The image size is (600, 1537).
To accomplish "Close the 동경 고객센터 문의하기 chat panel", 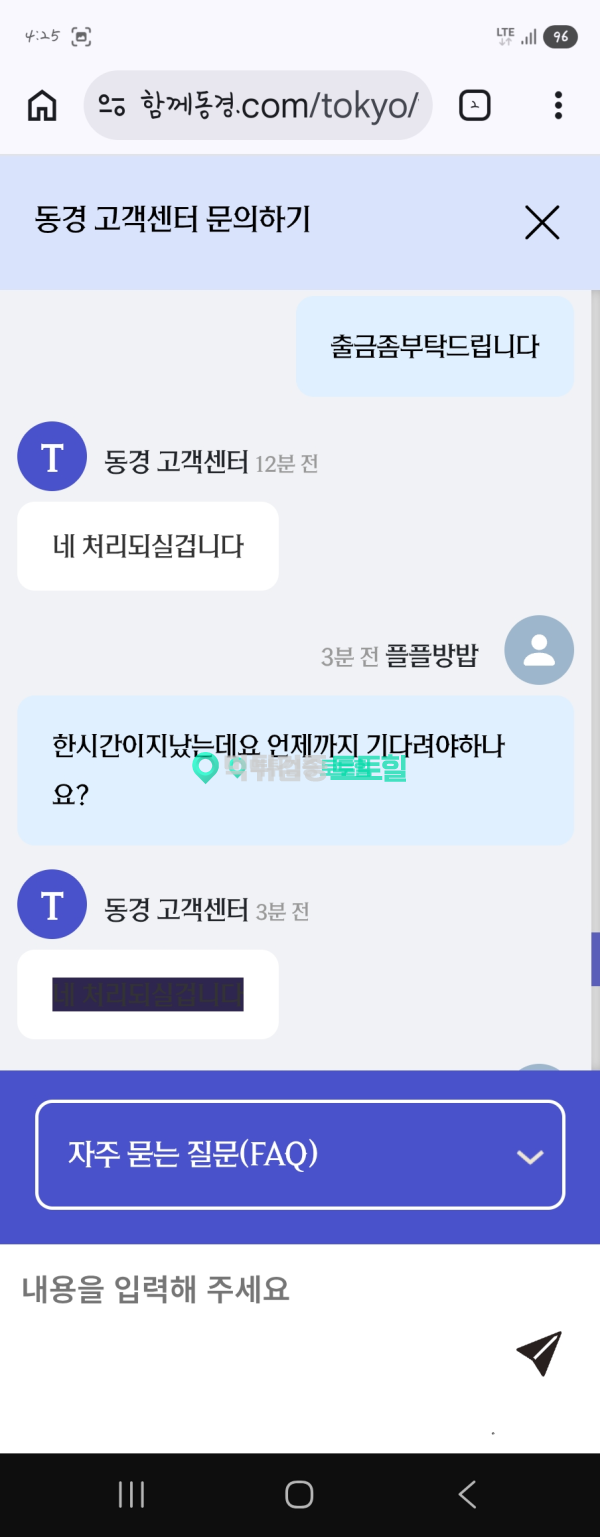I will [x=542, y=222].
